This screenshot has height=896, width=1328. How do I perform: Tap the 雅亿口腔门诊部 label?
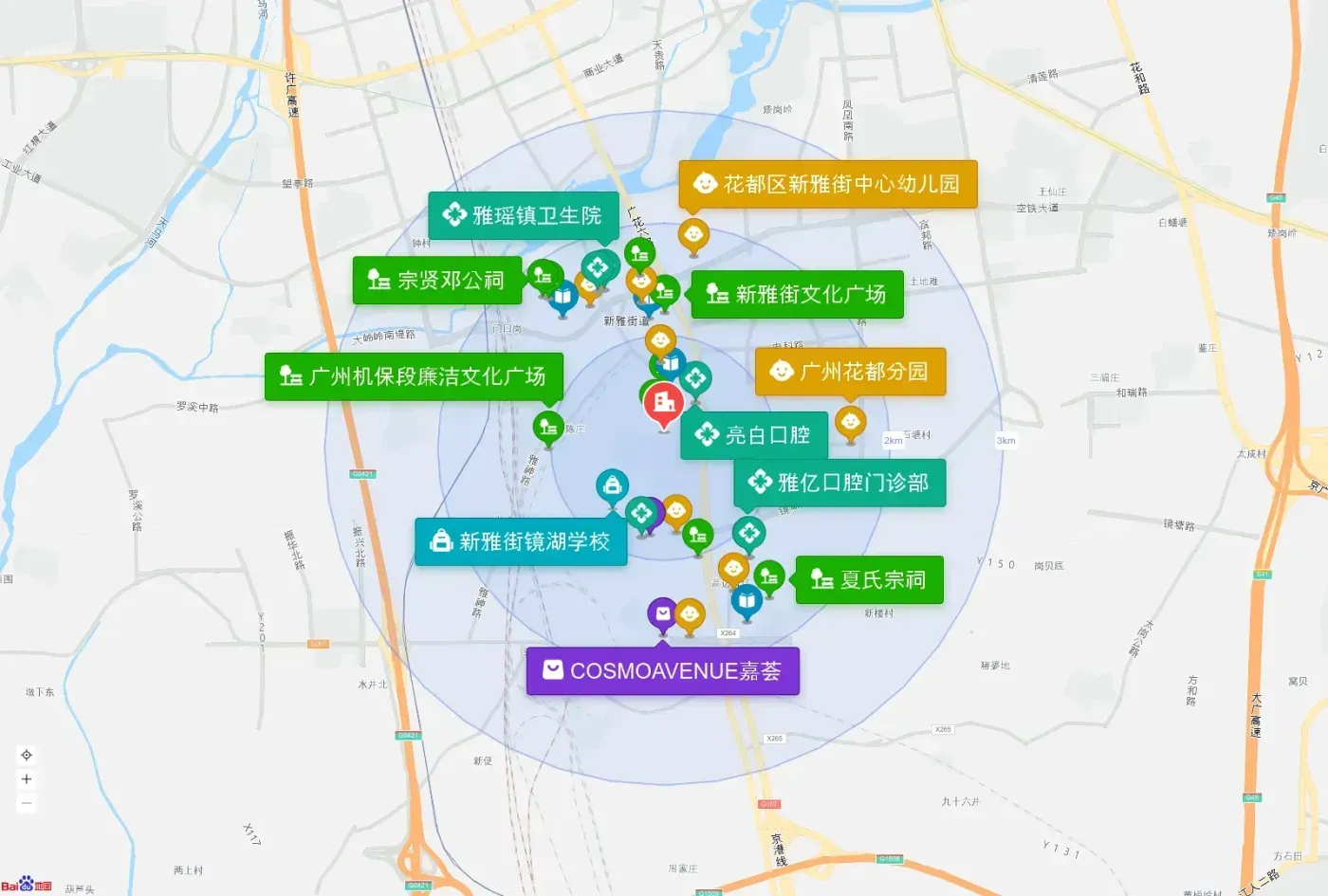(839, 484)
